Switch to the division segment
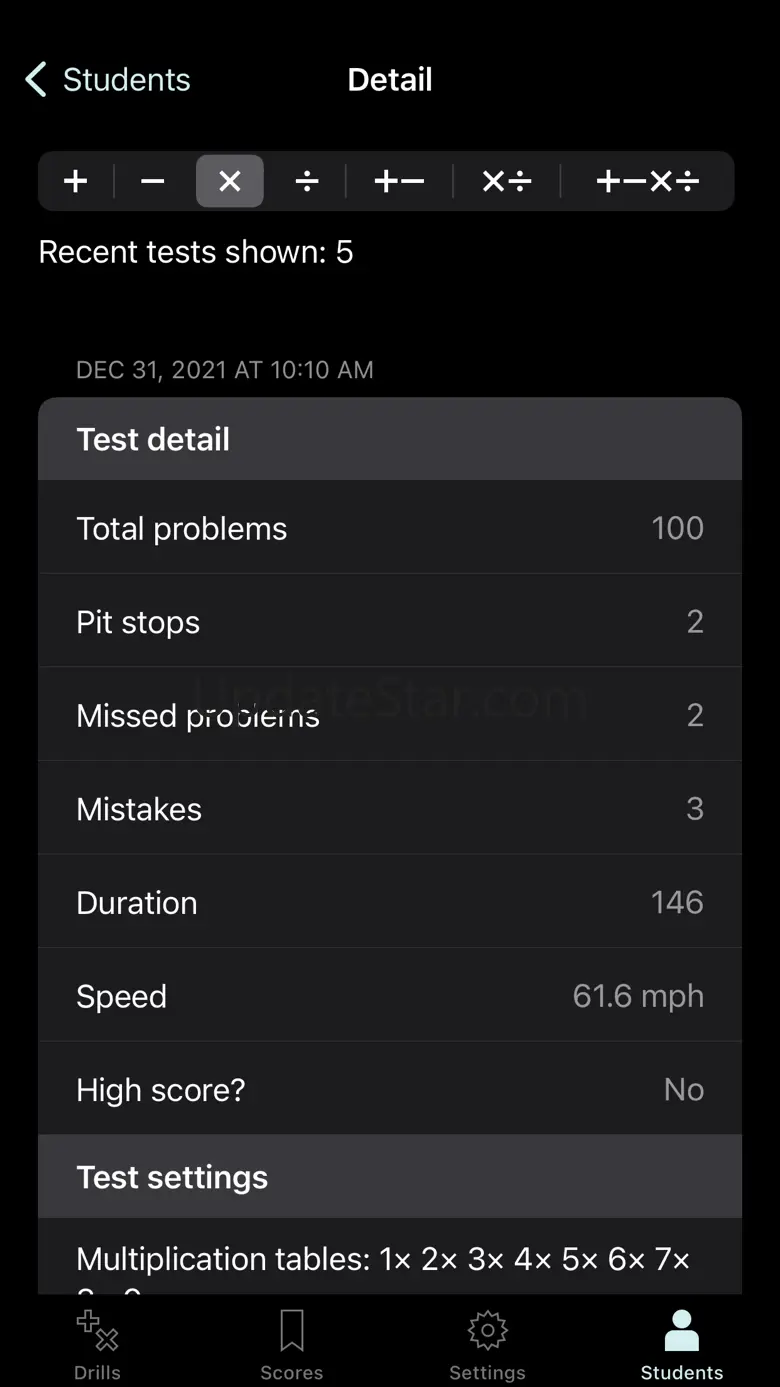Image resolution: width=780 pixels, height=1387 pixels. pos(307,181)
